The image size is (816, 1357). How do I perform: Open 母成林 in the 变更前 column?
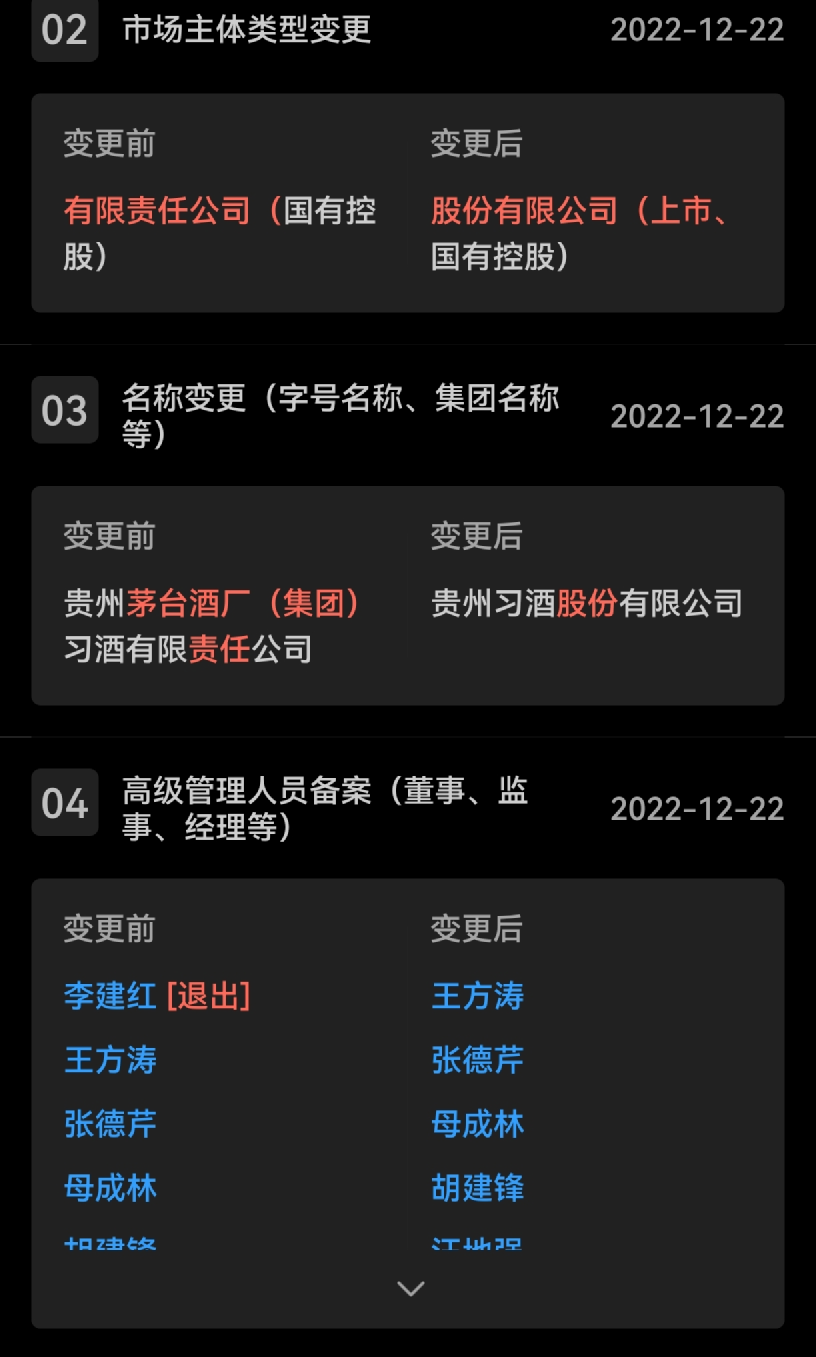pyautogui.click(x=111, y=1188)
